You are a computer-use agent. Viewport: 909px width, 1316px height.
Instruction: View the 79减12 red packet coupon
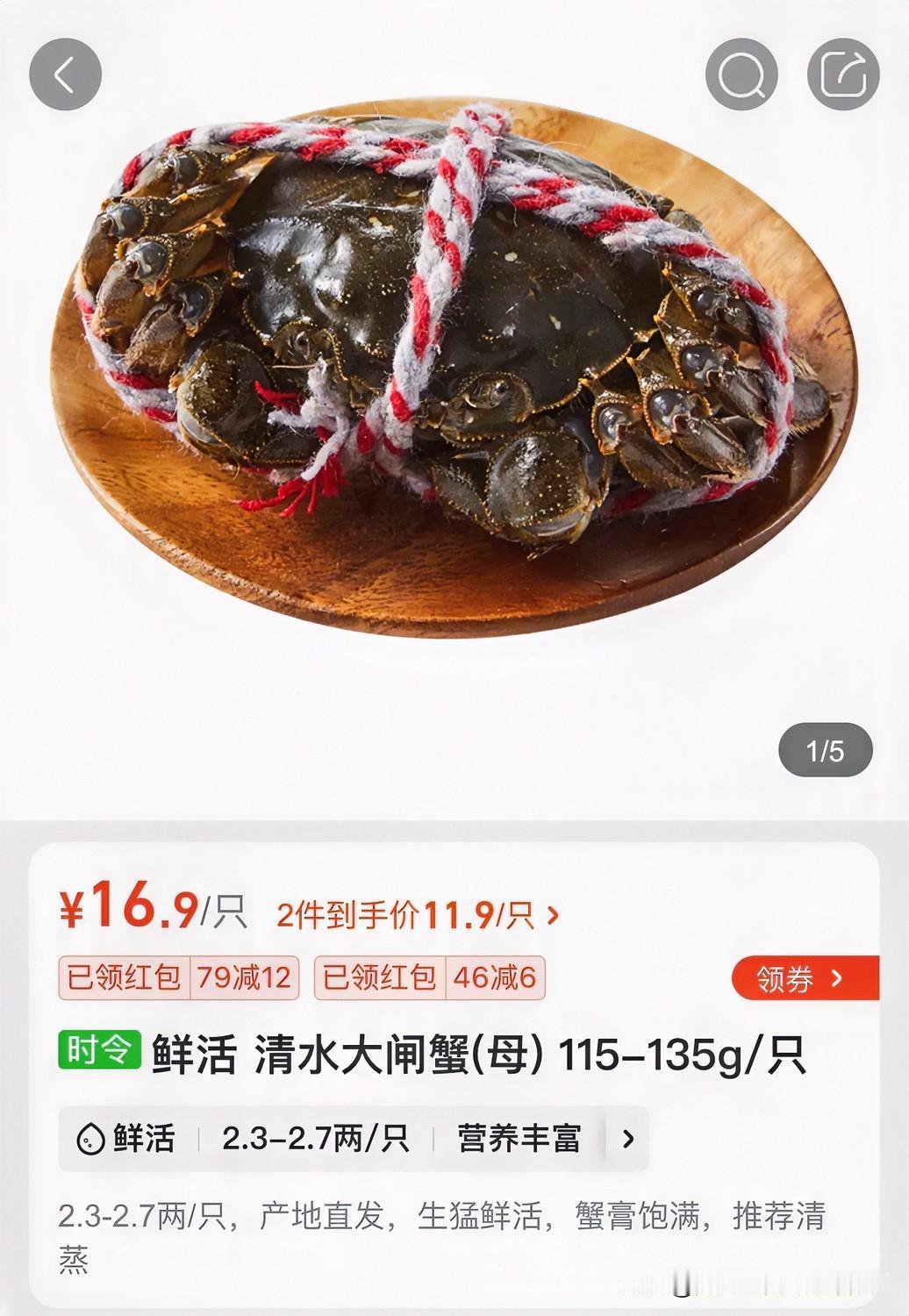click(x=179, y=977)
